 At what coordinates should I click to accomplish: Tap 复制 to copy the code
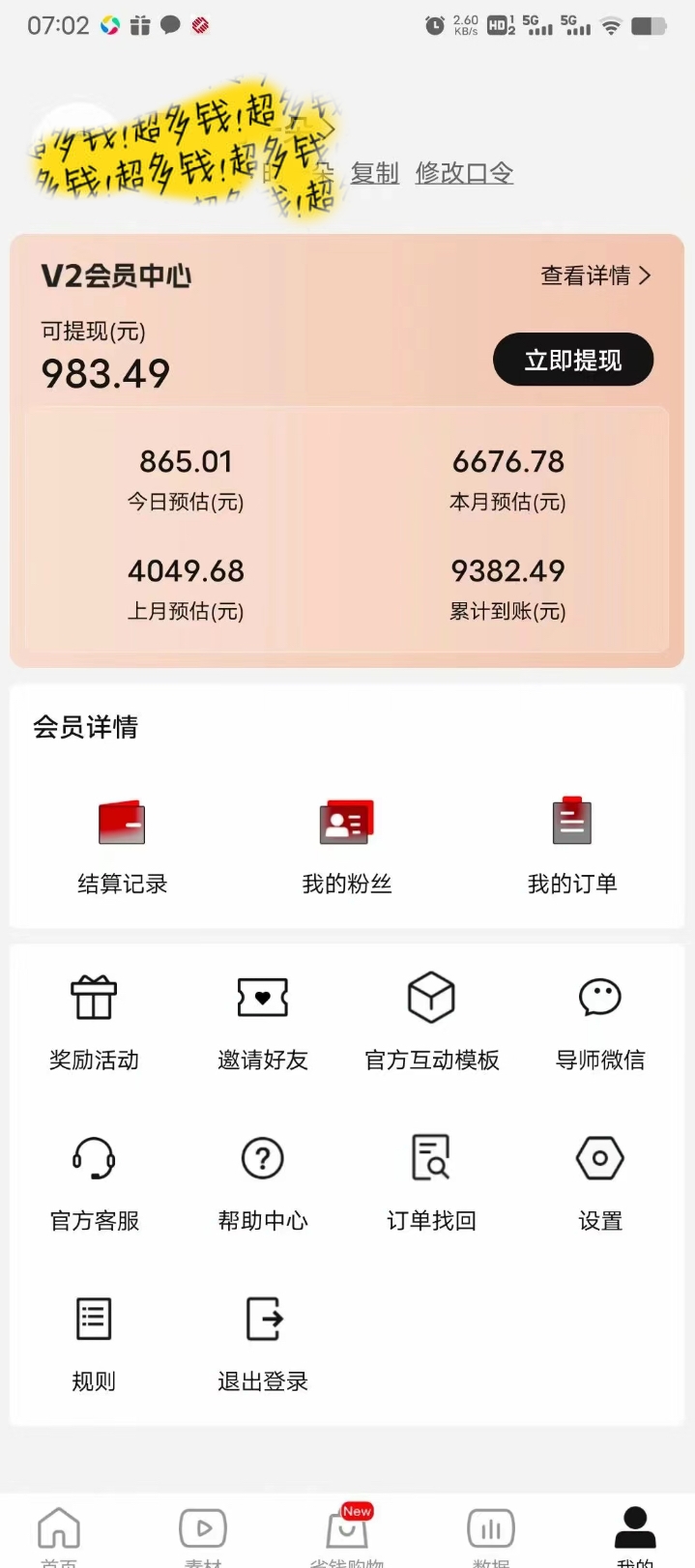pos(374,173)
